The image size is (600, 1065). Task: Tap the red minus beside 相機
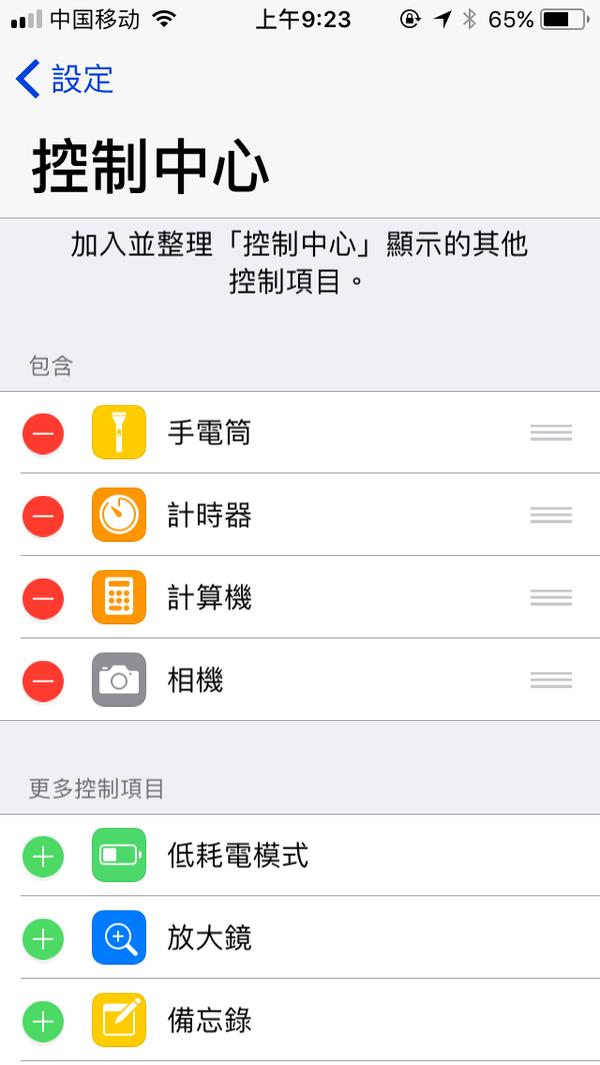(x=43, y=681)
